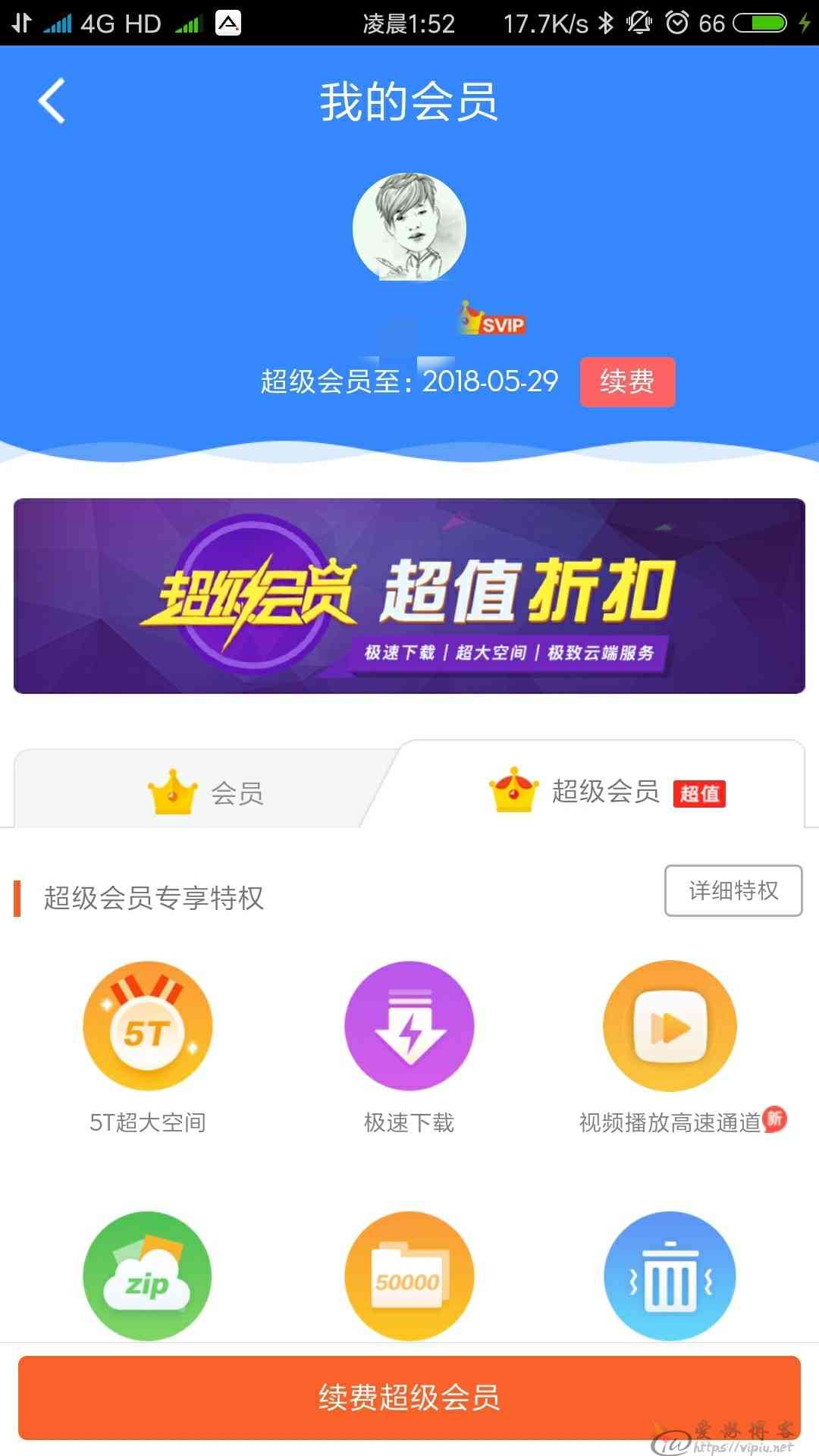Tap the blue trash bin privilege icon
819x1456 pixels.
point(670,1276)
